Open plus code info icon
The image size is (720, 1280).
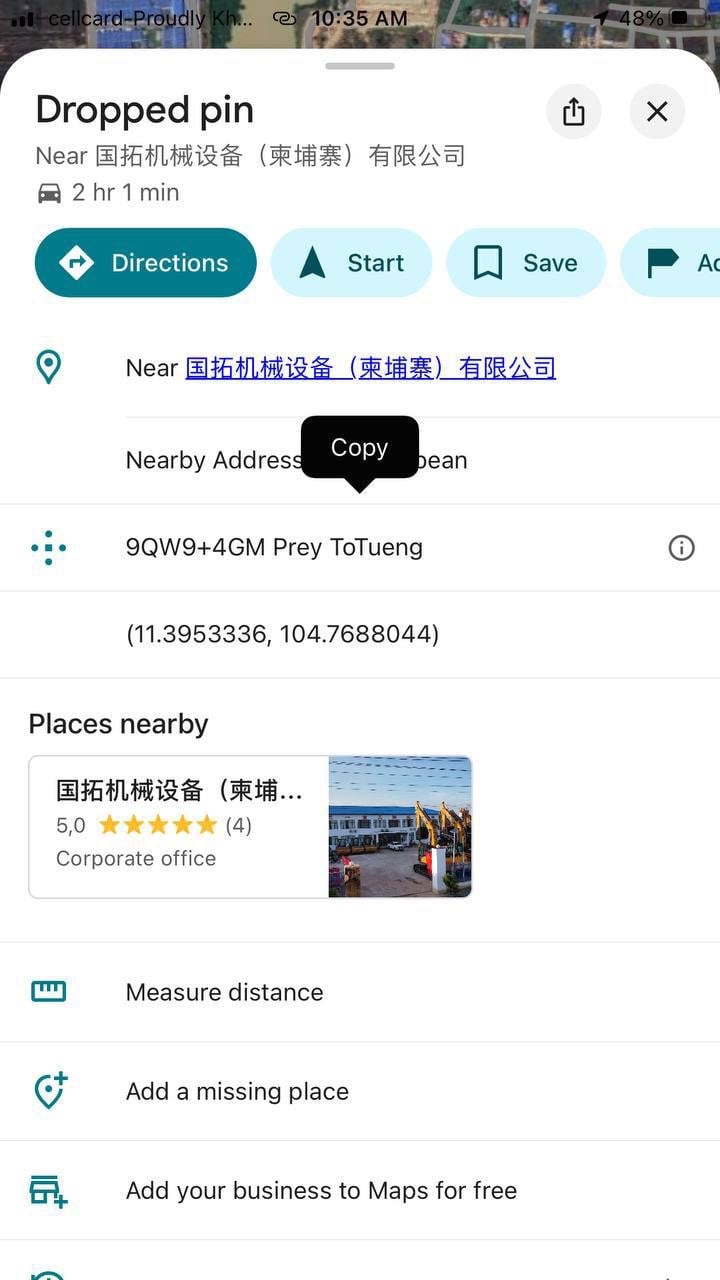point(681,548)
